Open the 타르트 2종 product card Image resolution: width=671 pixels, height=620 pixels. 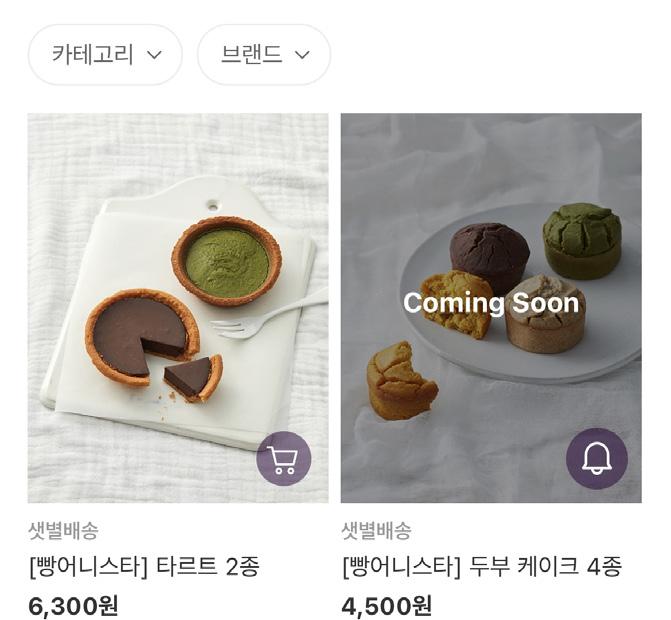click(177, 300)
